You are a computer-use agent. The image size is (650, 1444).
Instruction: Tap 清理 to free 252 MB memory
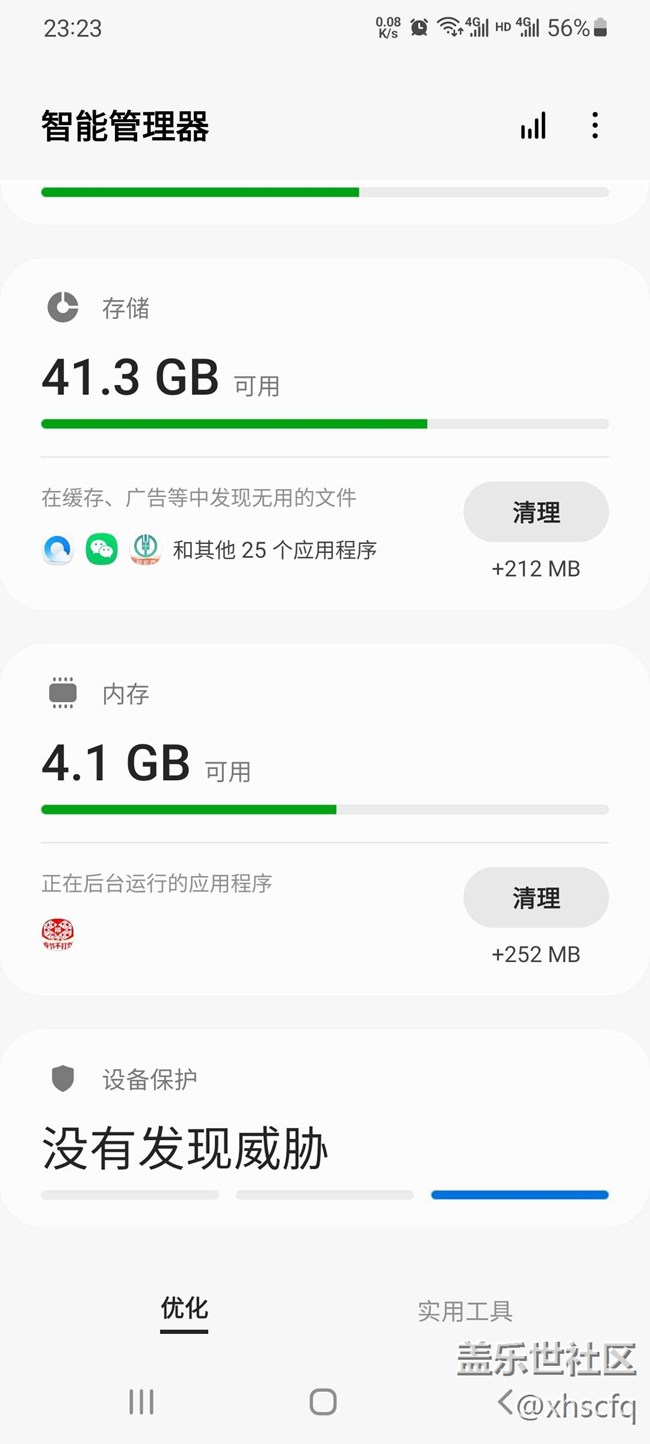click(535, 898)
